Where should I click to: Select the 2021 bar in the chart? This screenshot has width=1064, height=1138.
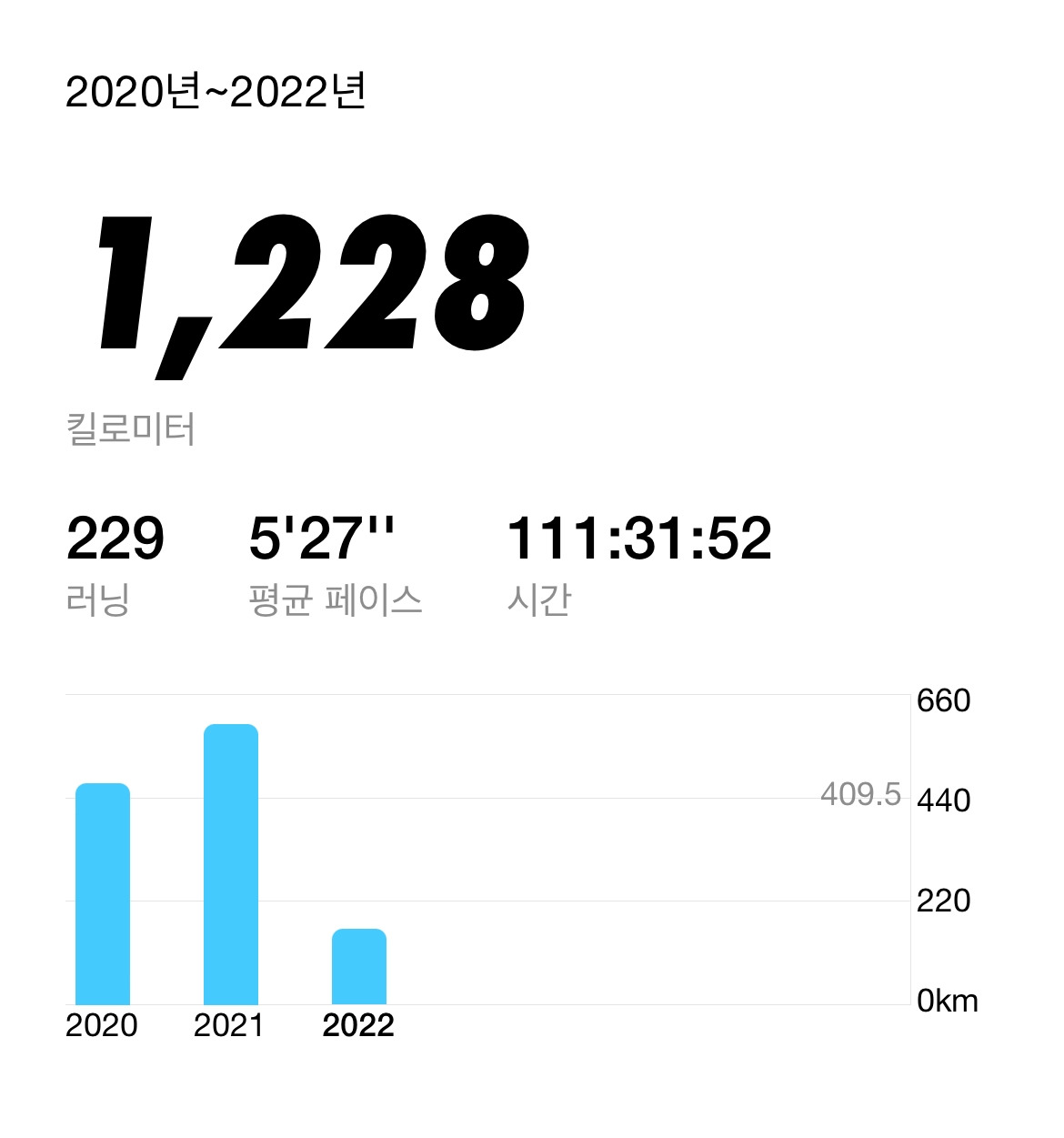231,864
